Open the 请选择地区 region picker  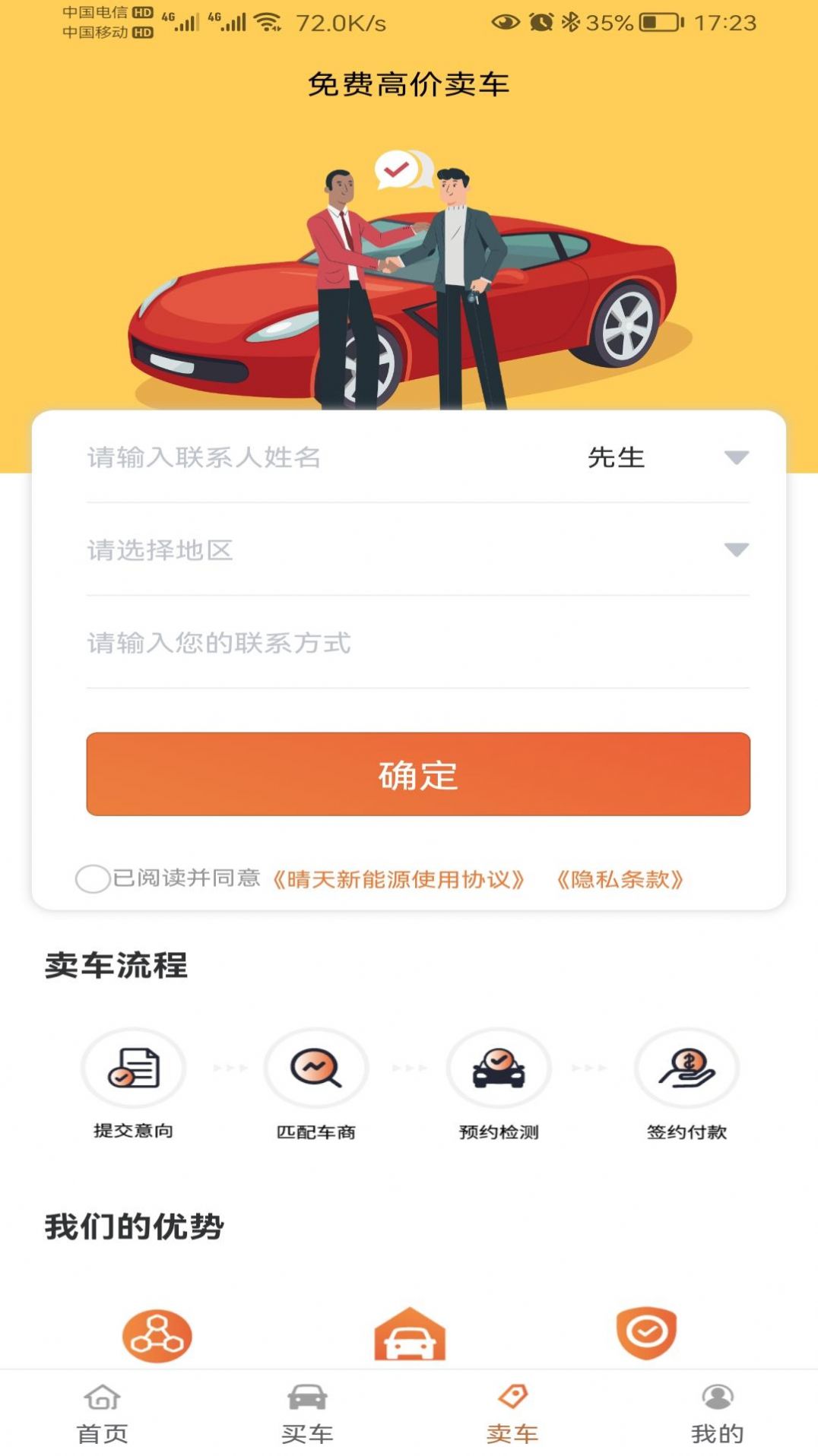pos(417,549)
